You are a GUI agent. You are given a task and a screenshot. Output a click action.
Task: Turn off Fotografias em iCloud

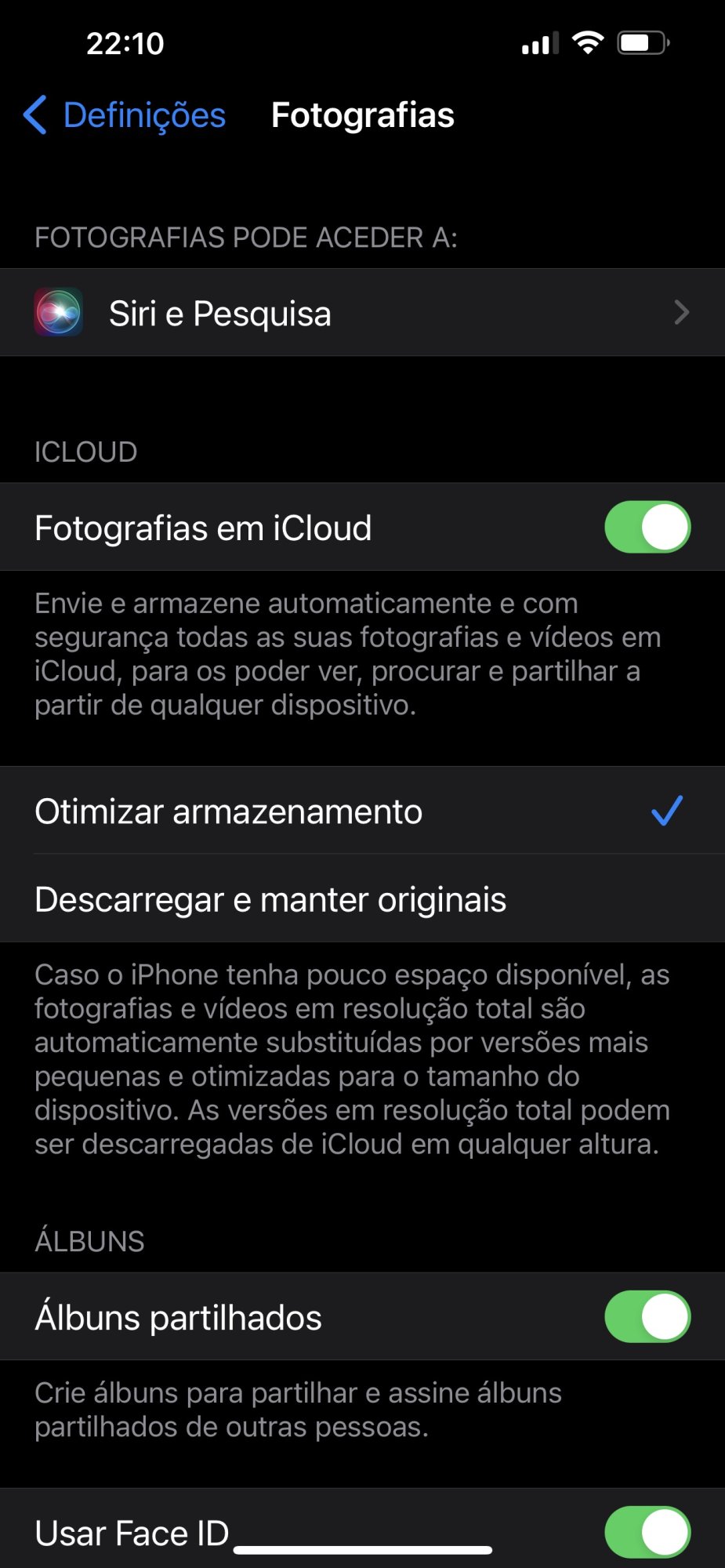click(647, 527)
